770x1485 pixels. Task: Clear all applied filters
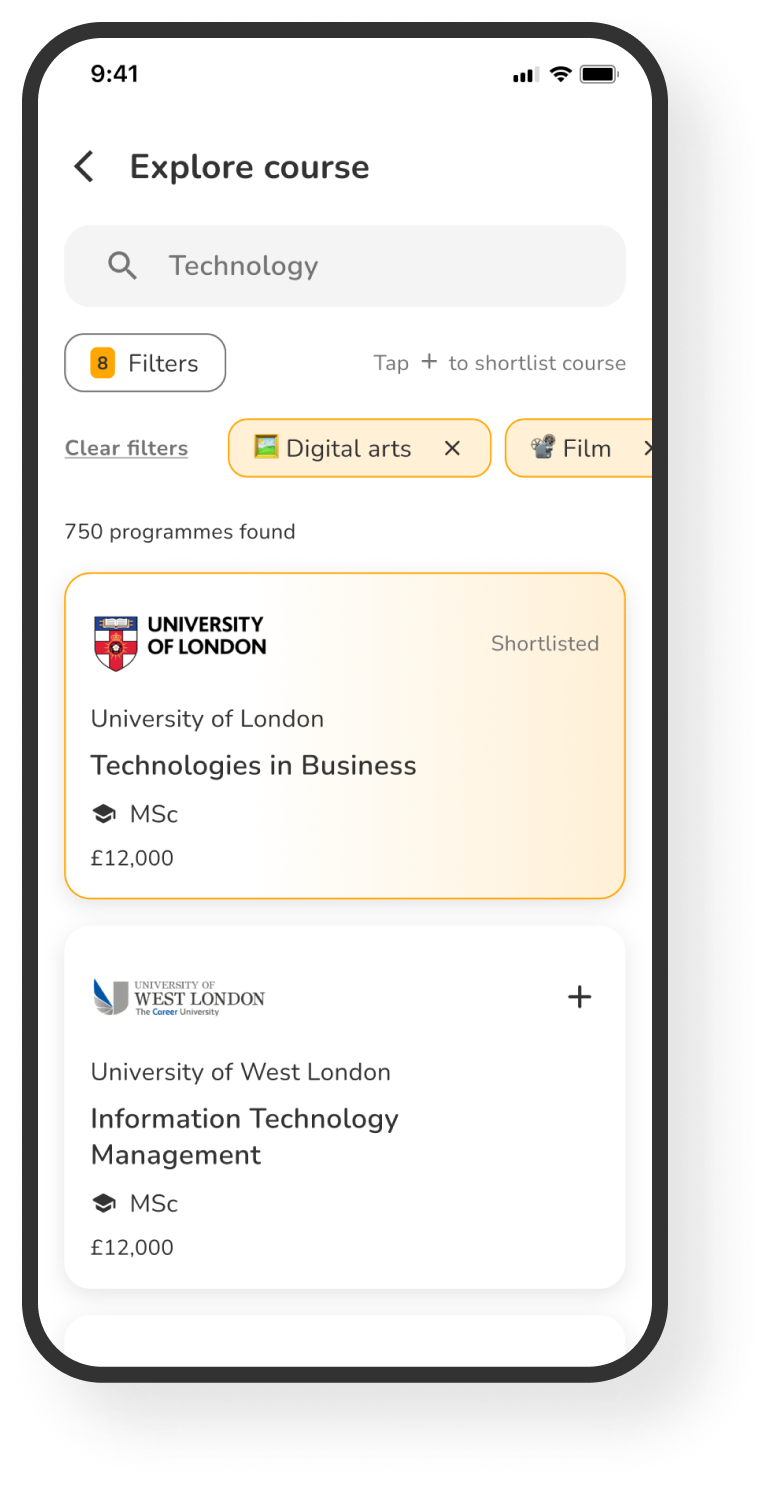click(126, 448)
